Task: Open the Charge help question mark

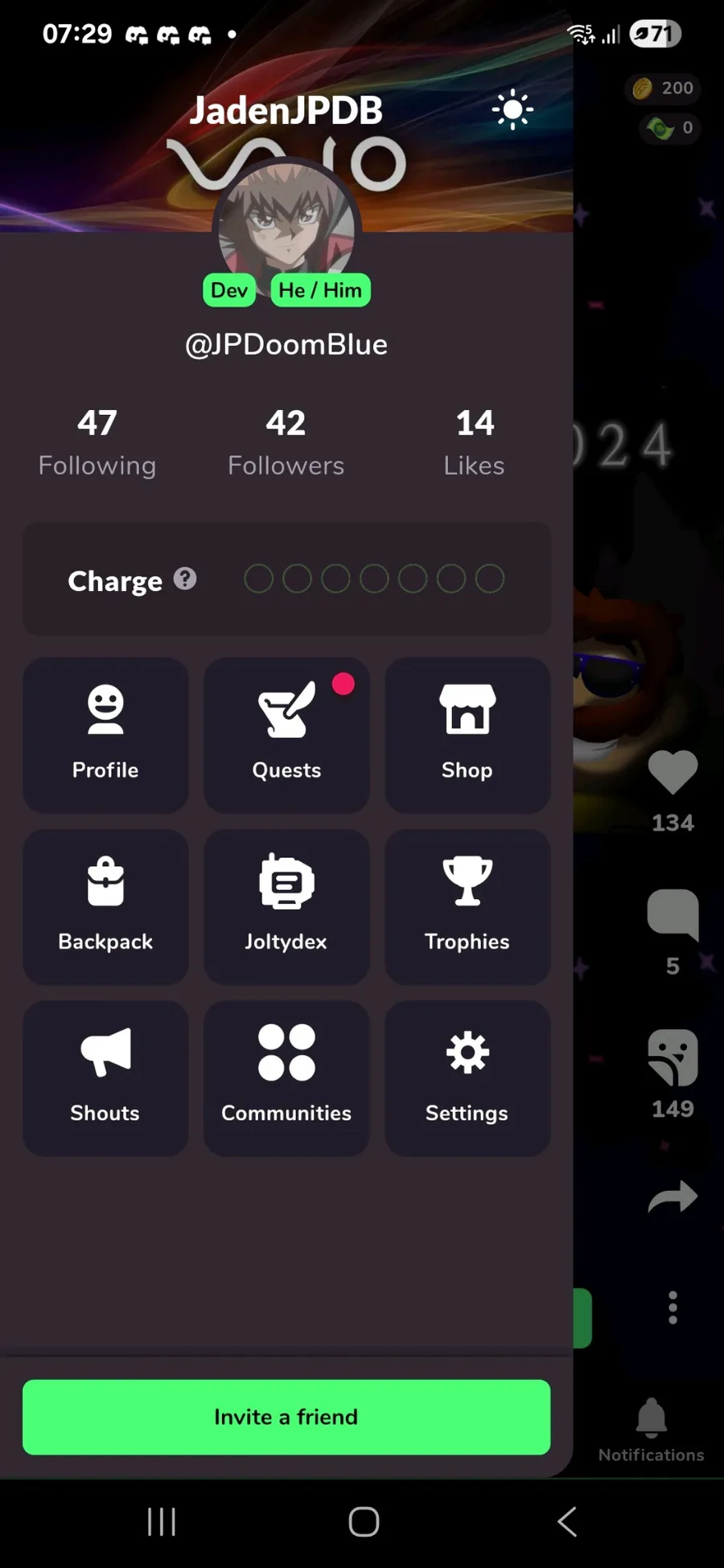Action: [x=185, y=579]
